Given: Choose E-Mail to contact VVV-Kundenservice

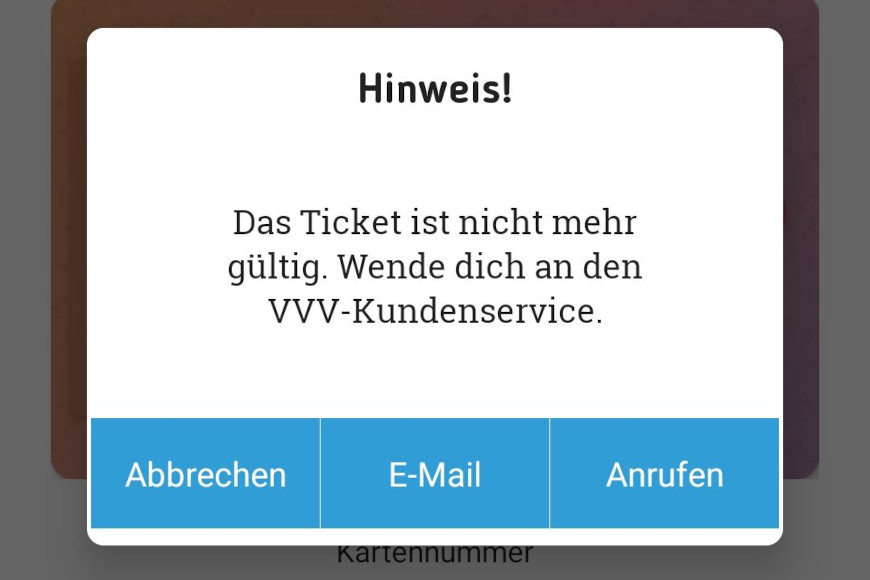Looking at the screenshot, I should pyautogui.click(x=435, y=473).
